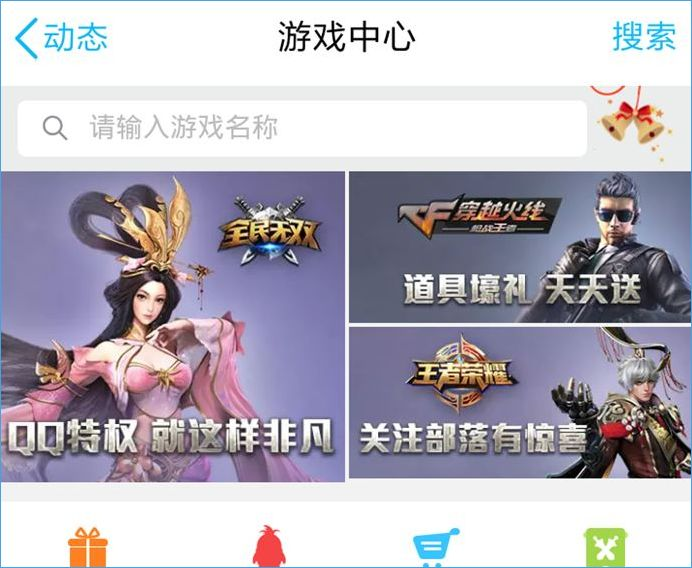
Task: Open the 全民无双 QQ特权 banner
Action: (173, 326)
